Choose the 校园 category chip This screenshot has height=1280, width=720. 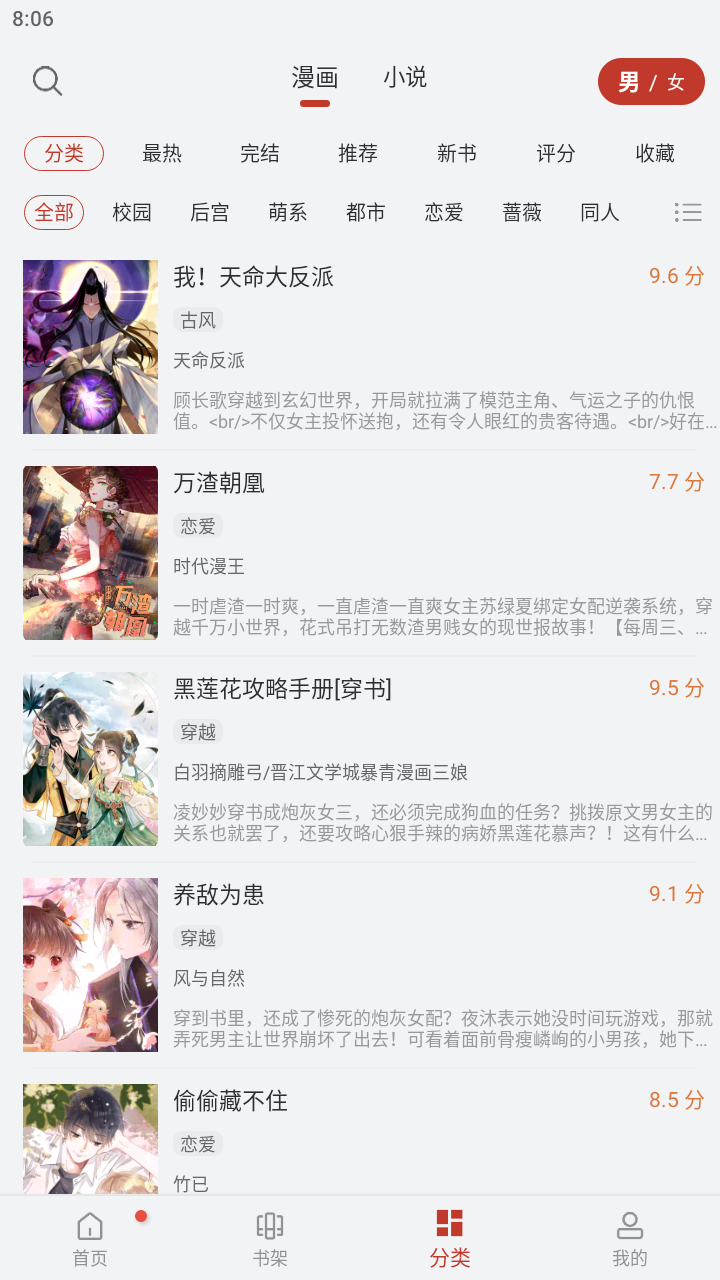pos(132,212)
